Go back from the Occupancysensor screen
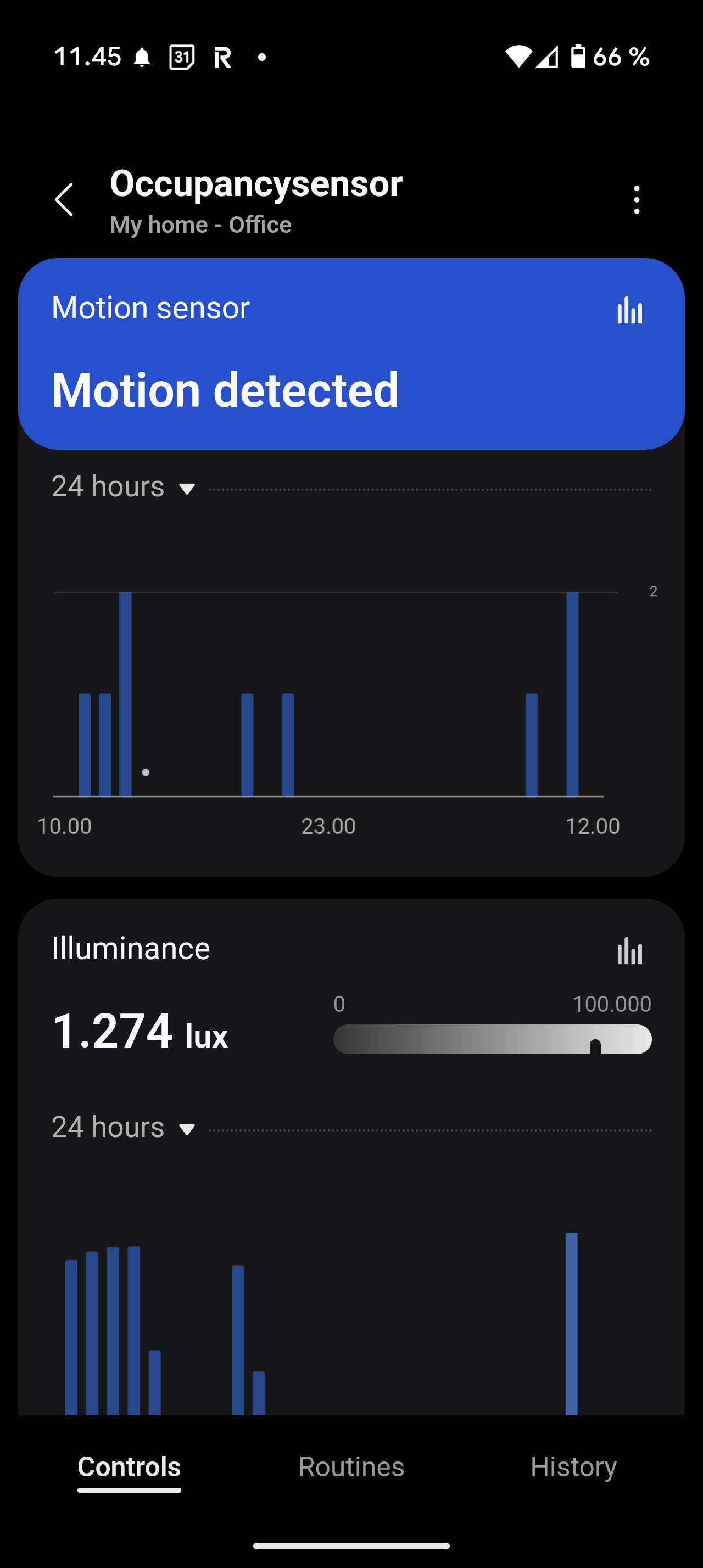This screenshot has width=703, height=1568. [x=64, y=200]
